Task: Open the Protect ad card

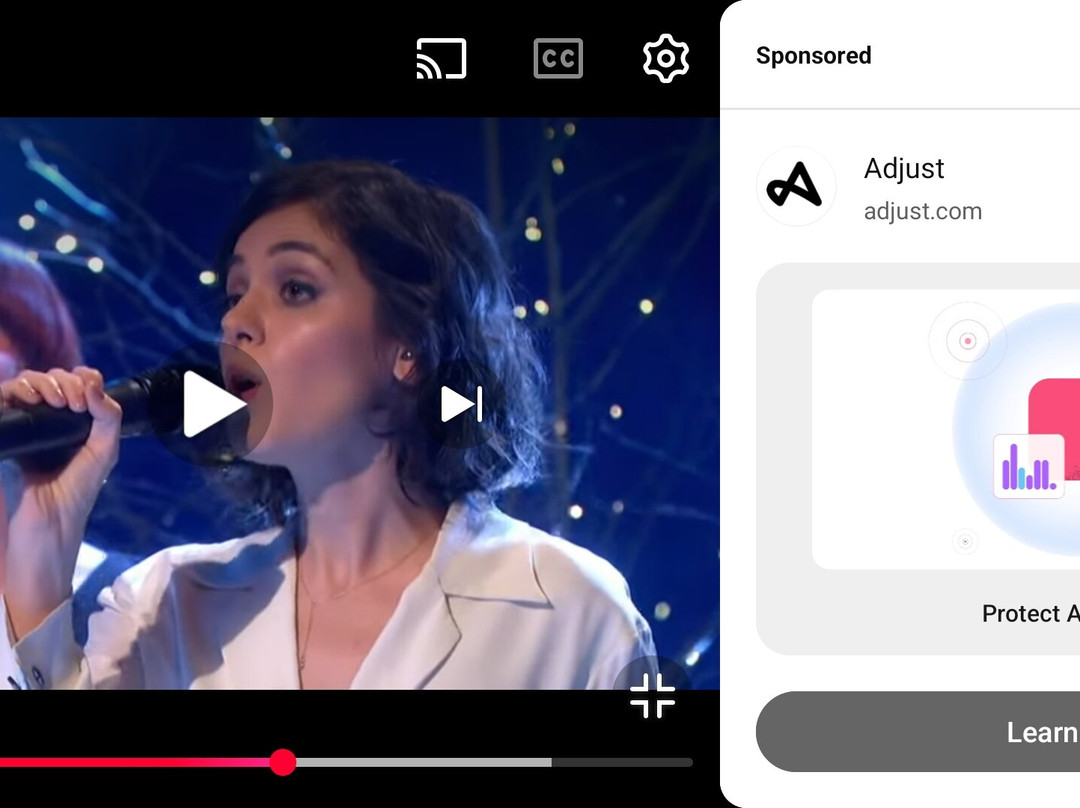Action: coord(920,460)
